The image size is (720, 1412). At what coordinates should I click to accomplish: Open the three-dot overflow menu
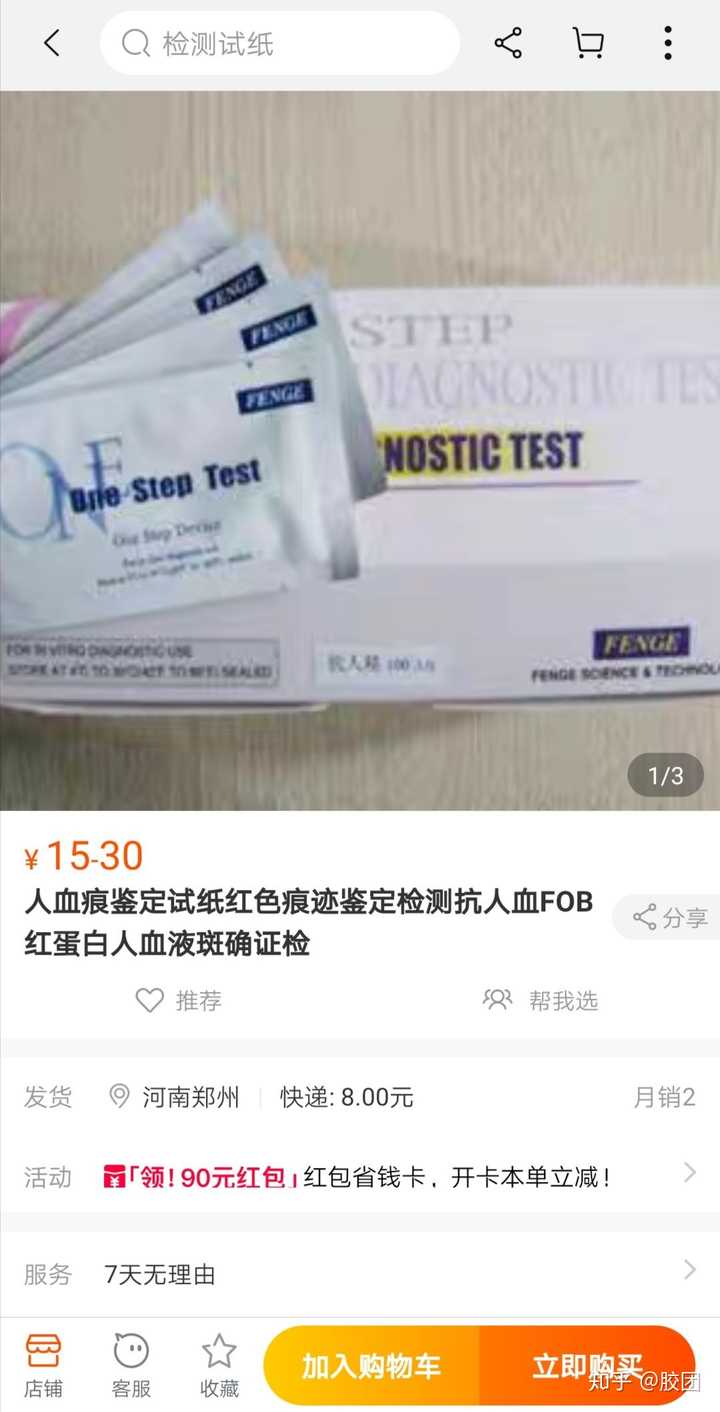(x=667, y=44)
